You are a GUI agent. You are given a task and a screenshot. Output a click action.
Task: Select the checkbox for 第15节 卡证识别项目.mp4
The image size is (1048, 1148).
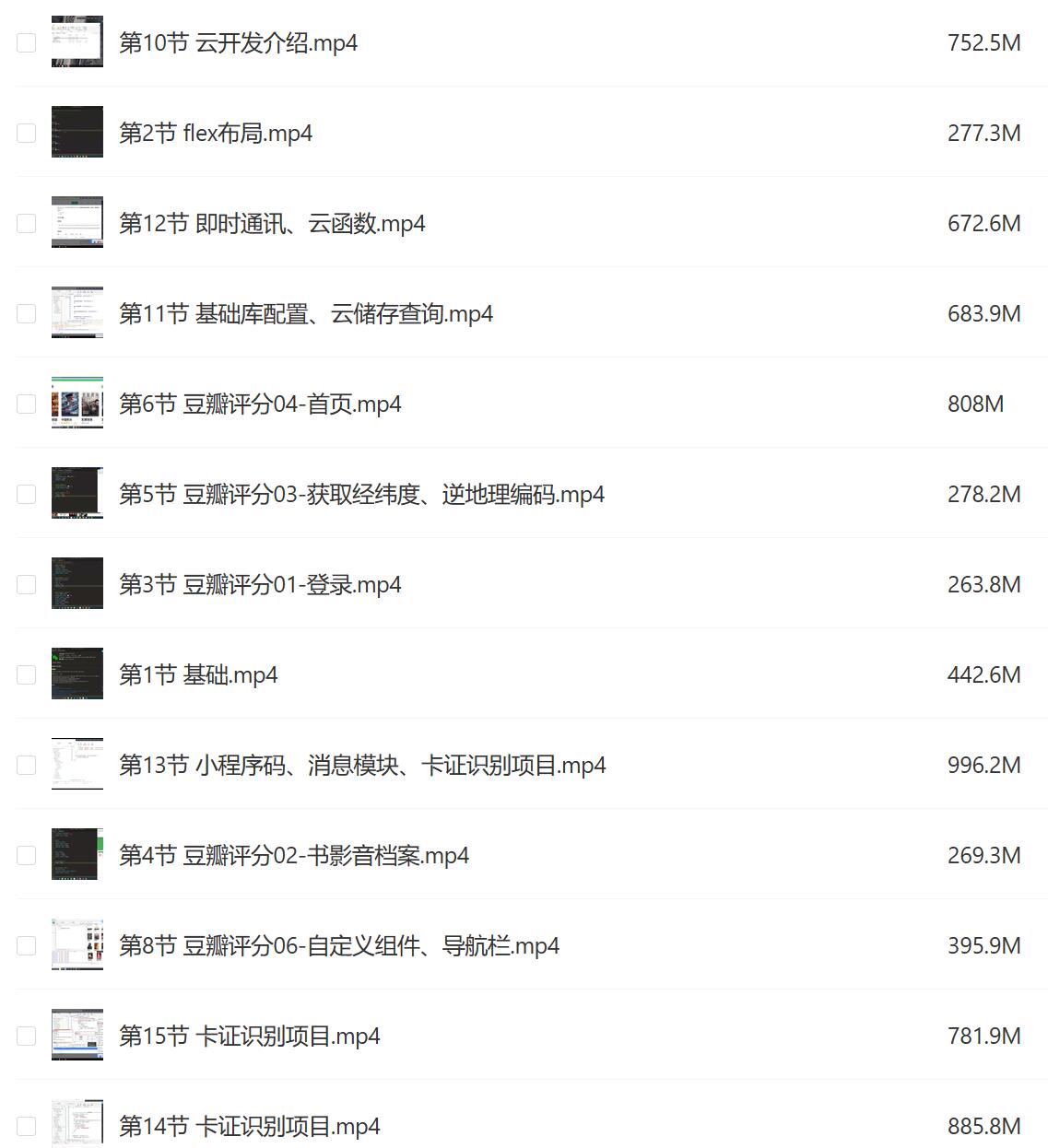pos(26,1034)
